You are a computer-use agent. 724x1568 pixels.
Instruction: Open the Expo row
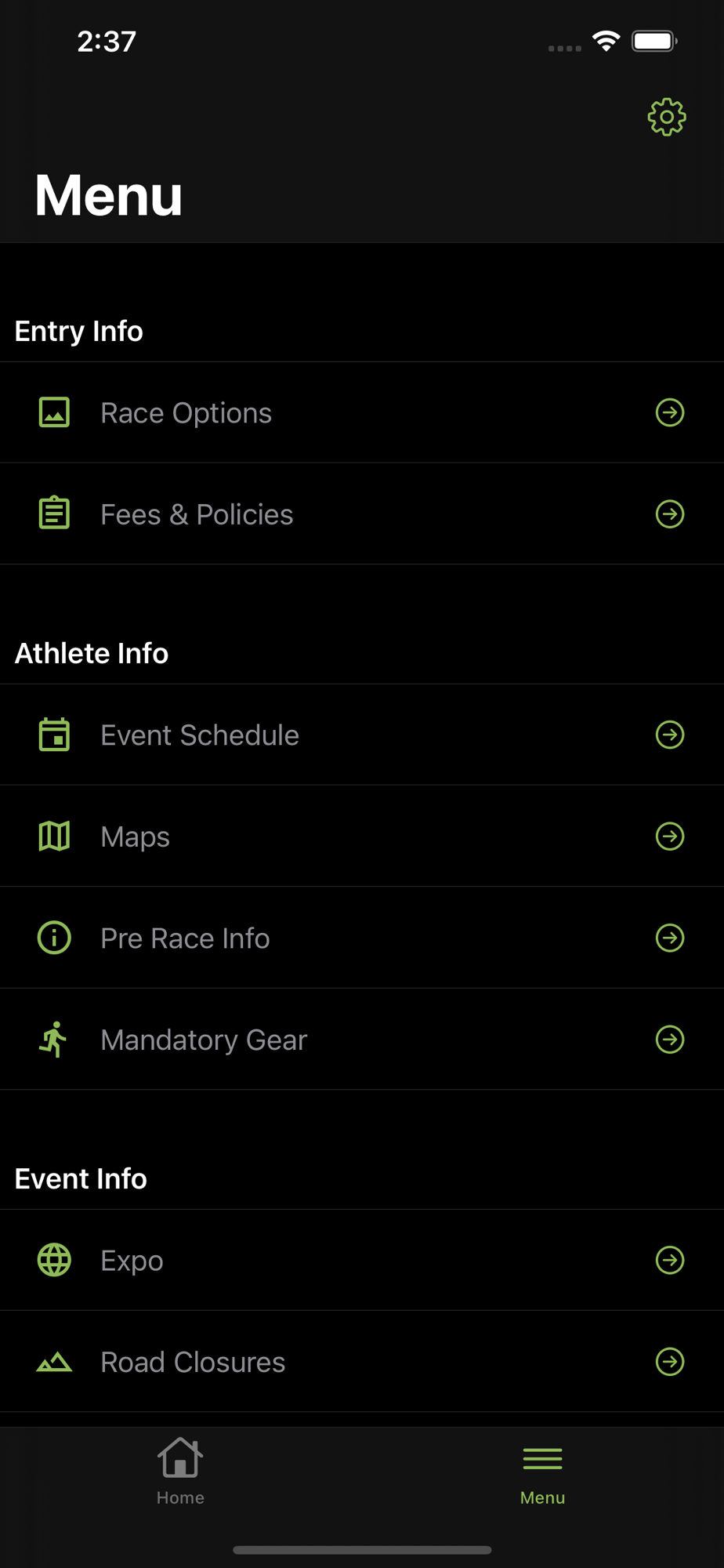362,1260
